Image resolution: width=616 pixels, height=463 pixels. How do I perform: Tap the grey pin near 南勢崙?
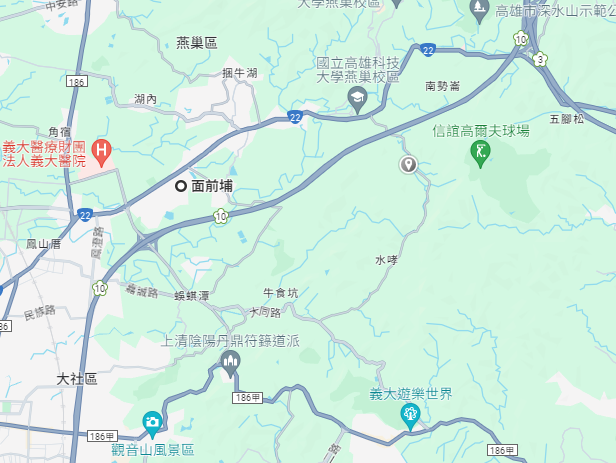[408, 165]
